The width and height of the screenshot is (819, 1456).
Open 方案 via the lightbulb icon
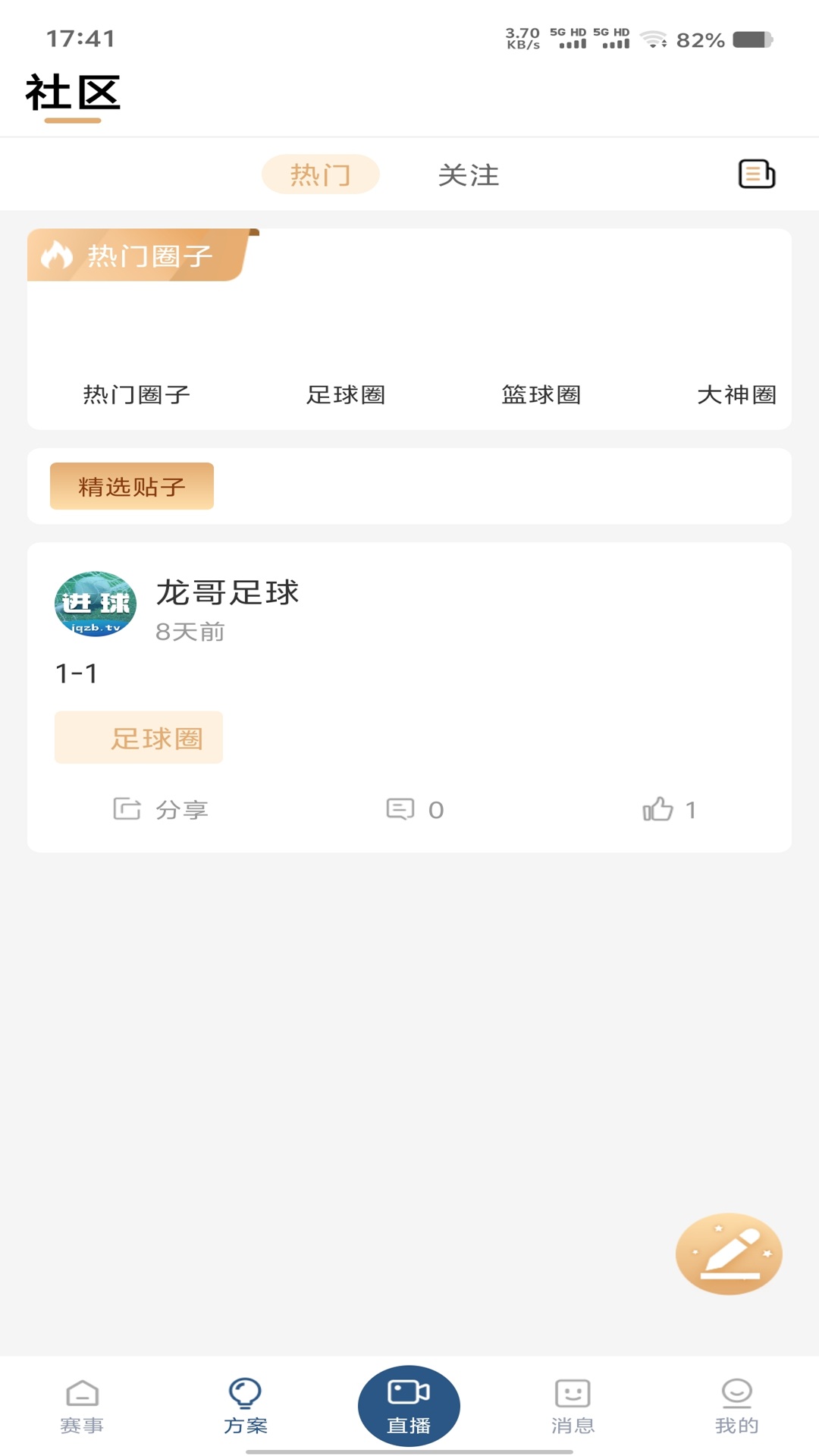245,1414
